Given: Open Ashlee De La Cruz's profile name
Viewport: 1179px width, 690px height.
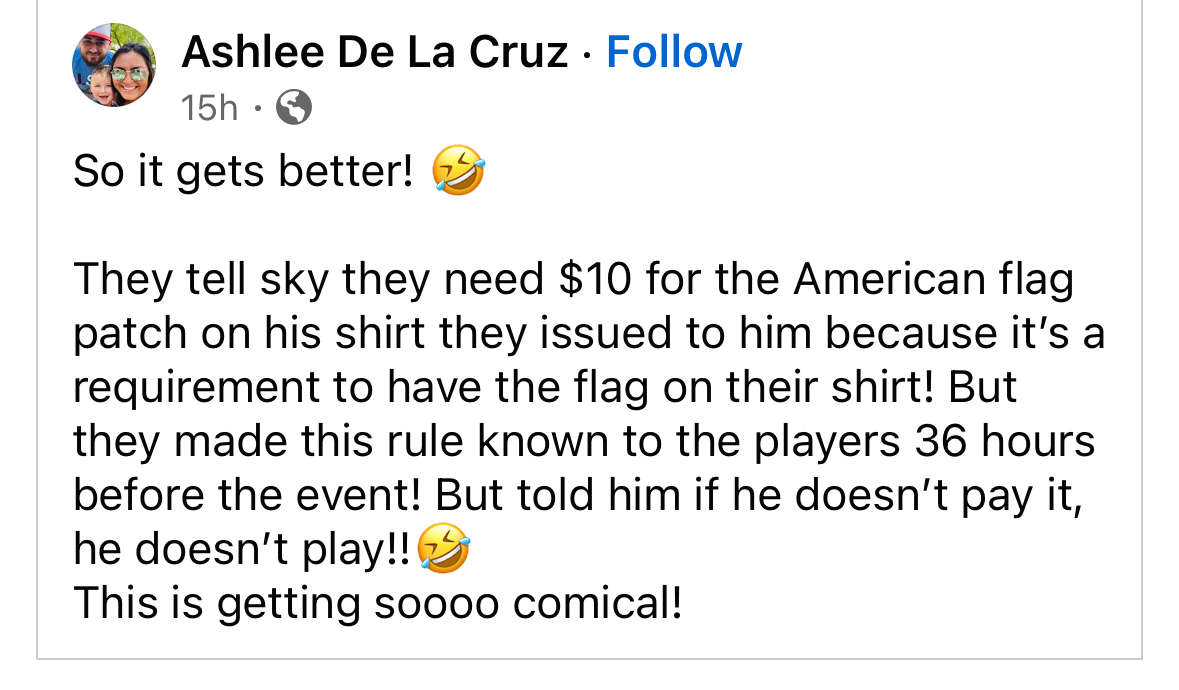Looking at the screenshot, I should coord(375,52).
